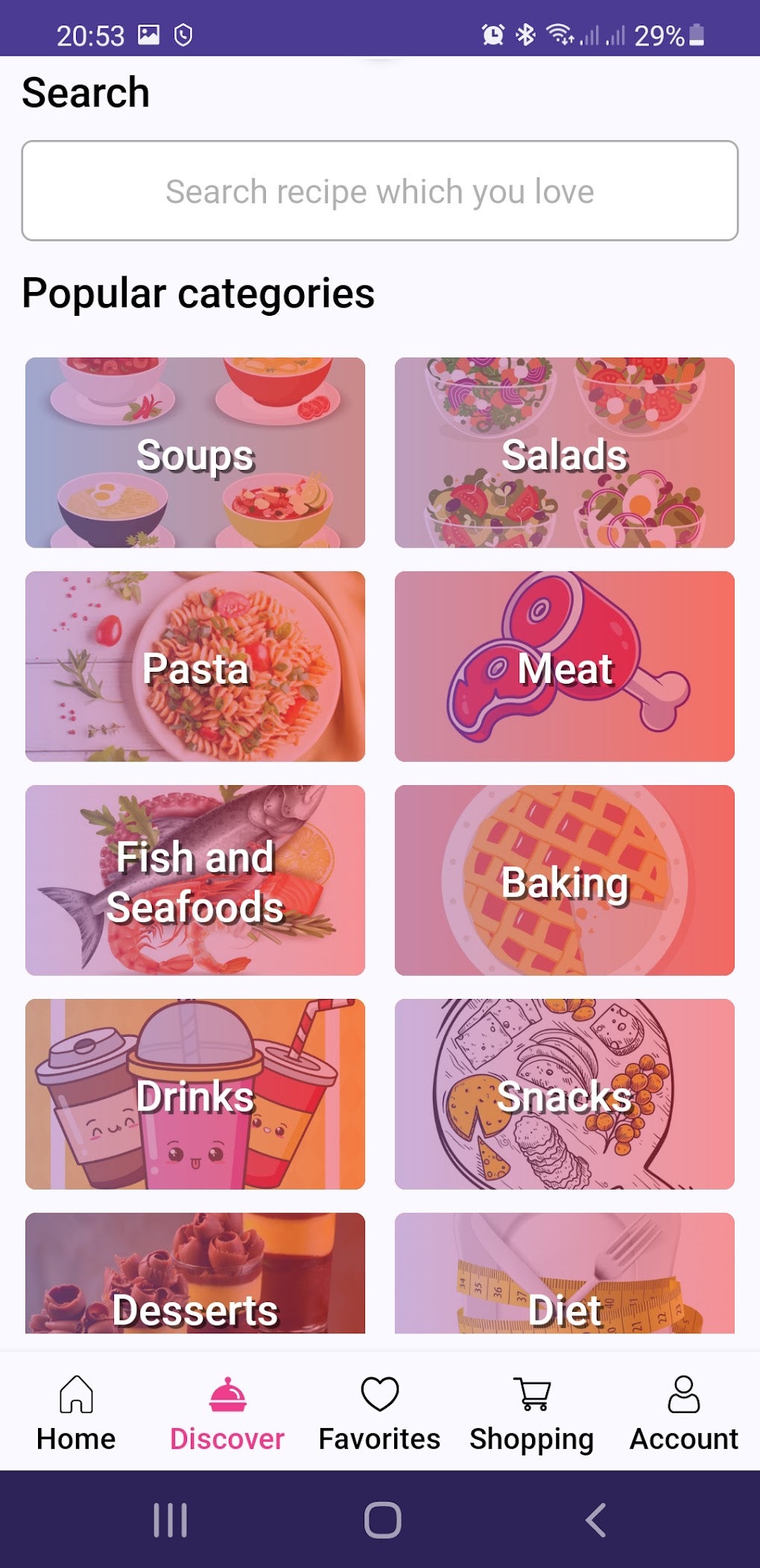The width and height of the screenshot is (760, 1568).
Task: Switch to the Account tab
Action: coord(683,1412)
